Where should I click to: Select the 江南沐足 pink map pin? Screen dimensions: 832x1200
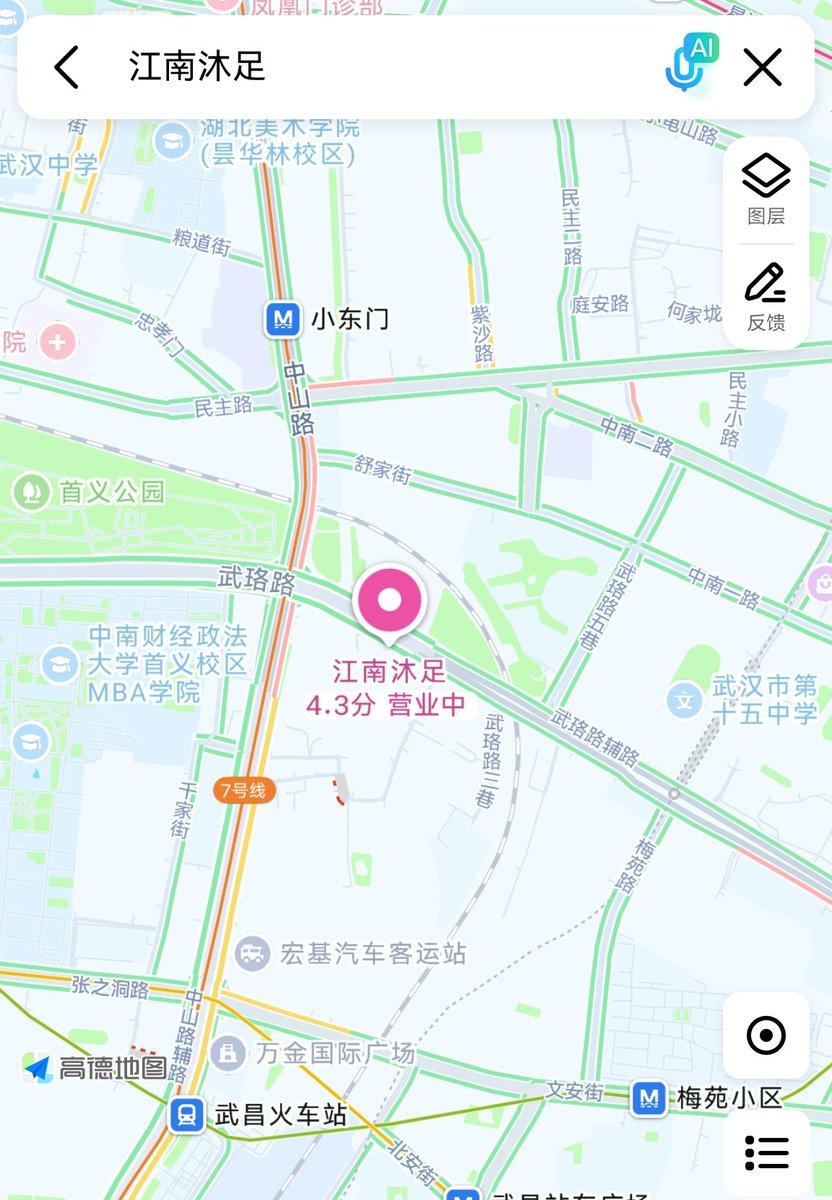pyautogui.click(x=392, y=600)
